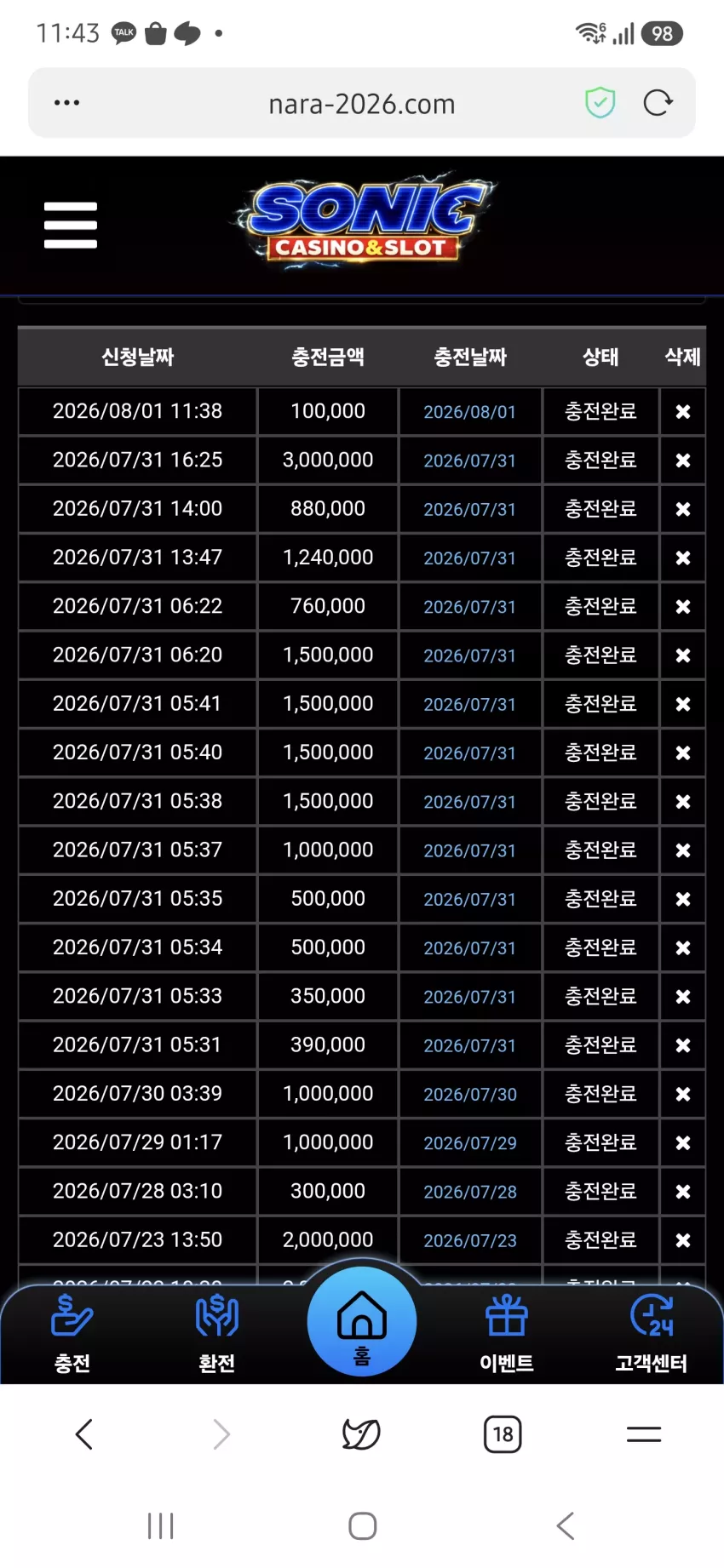The height and width of the screenshot is (1568, 724).
Task: Open the browser bottom menu
Action: click(x=644, y=1434)
